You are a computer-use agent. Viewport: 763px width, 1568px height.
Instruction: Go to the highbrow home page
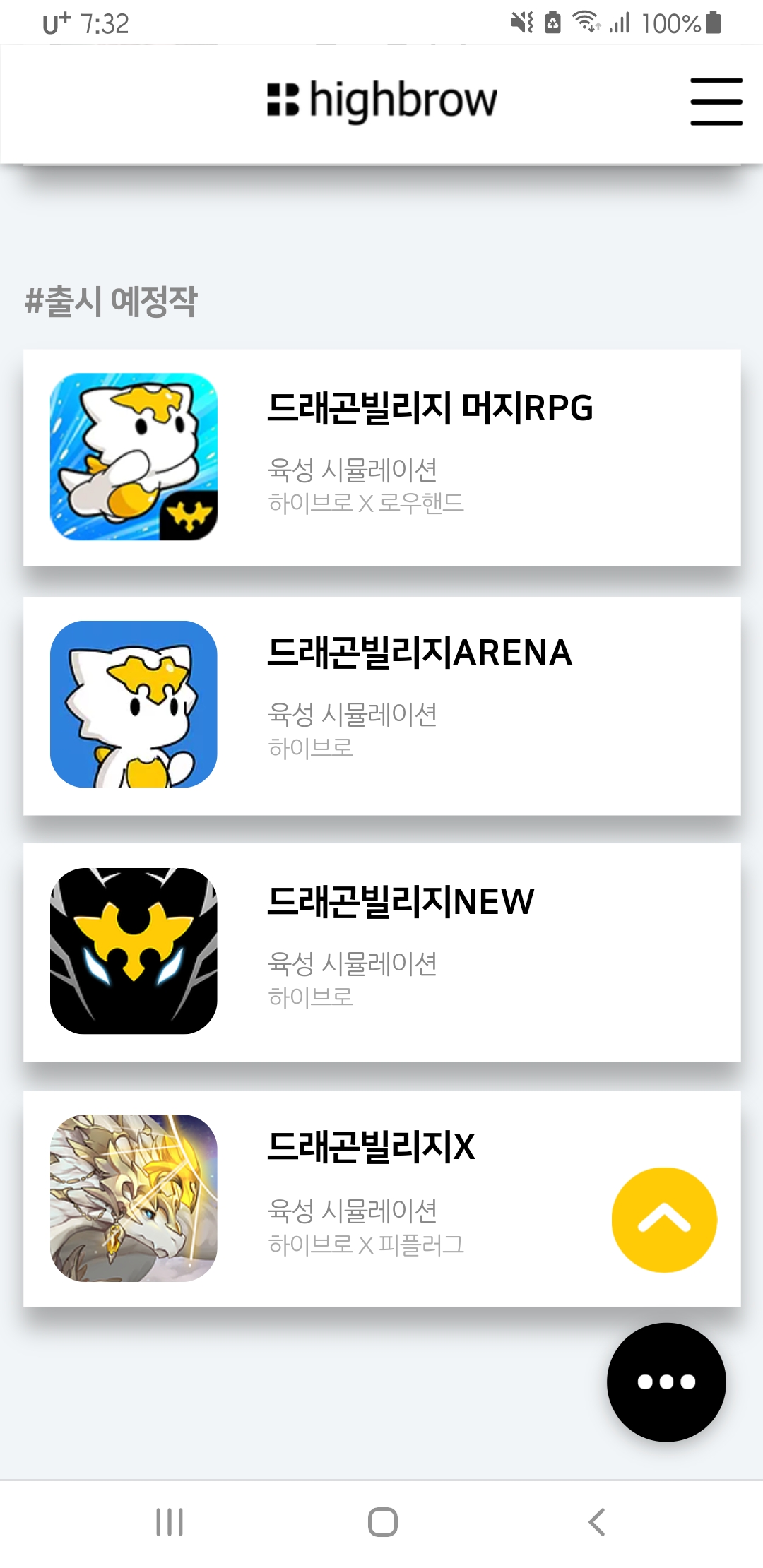pyautogui.click(x=382, y=100)
